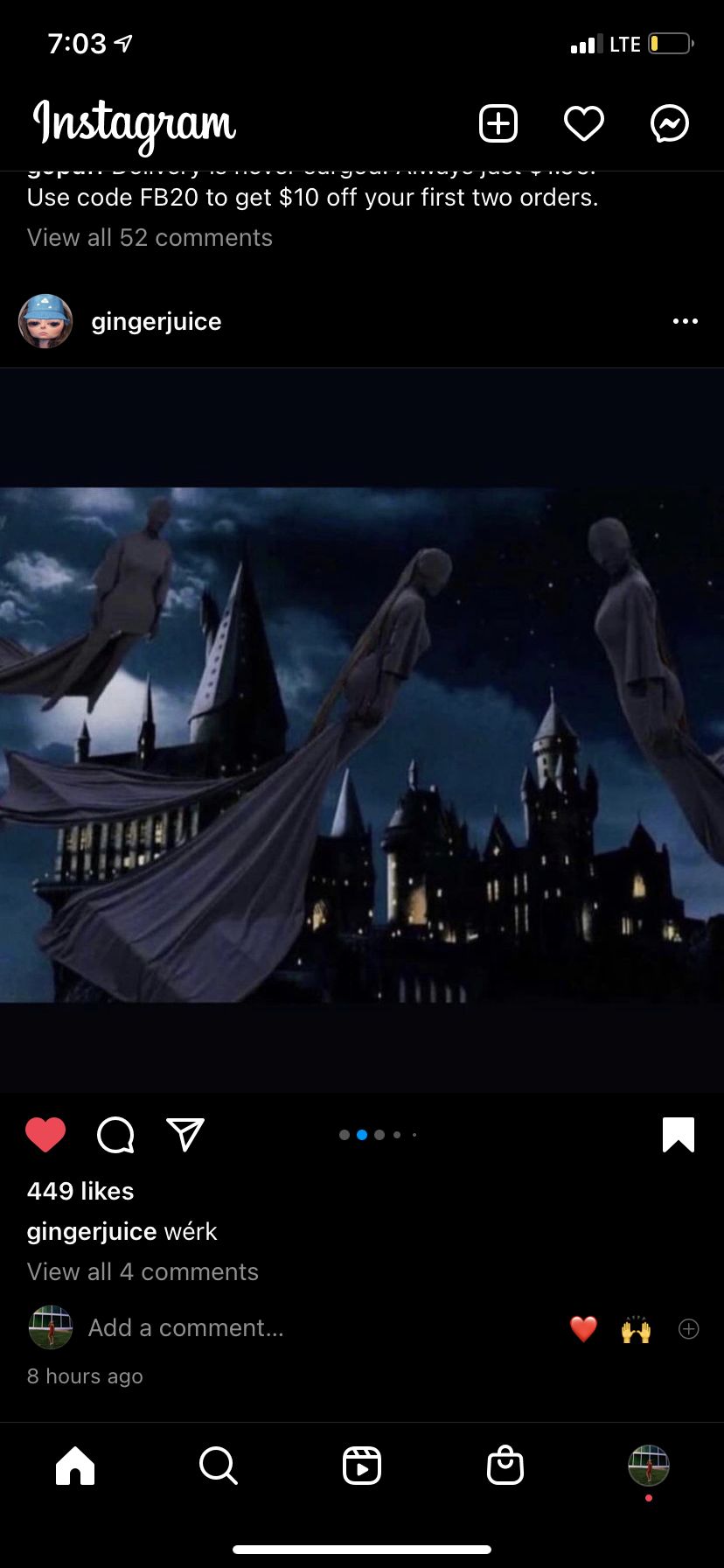This screenshot has height=1568, width=724.
Task: Quick-react with red heart emoji
Action: 583,1329
